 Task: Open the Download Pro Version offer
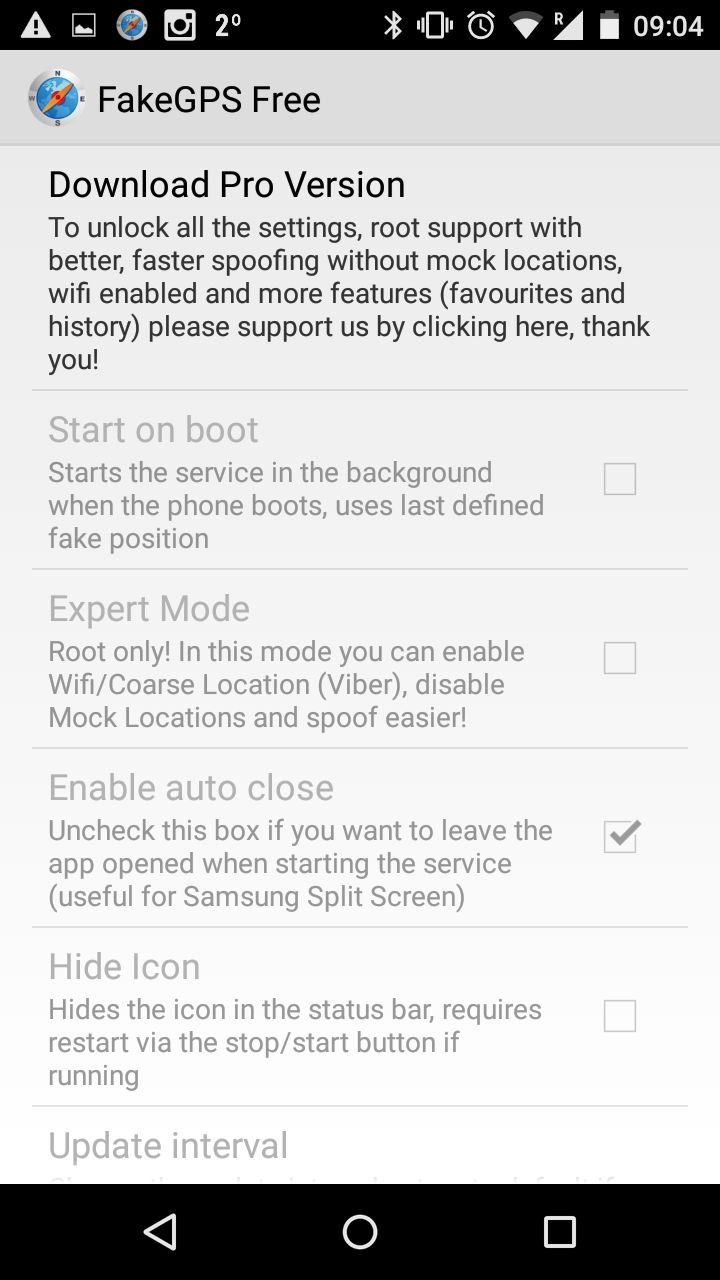360,269
